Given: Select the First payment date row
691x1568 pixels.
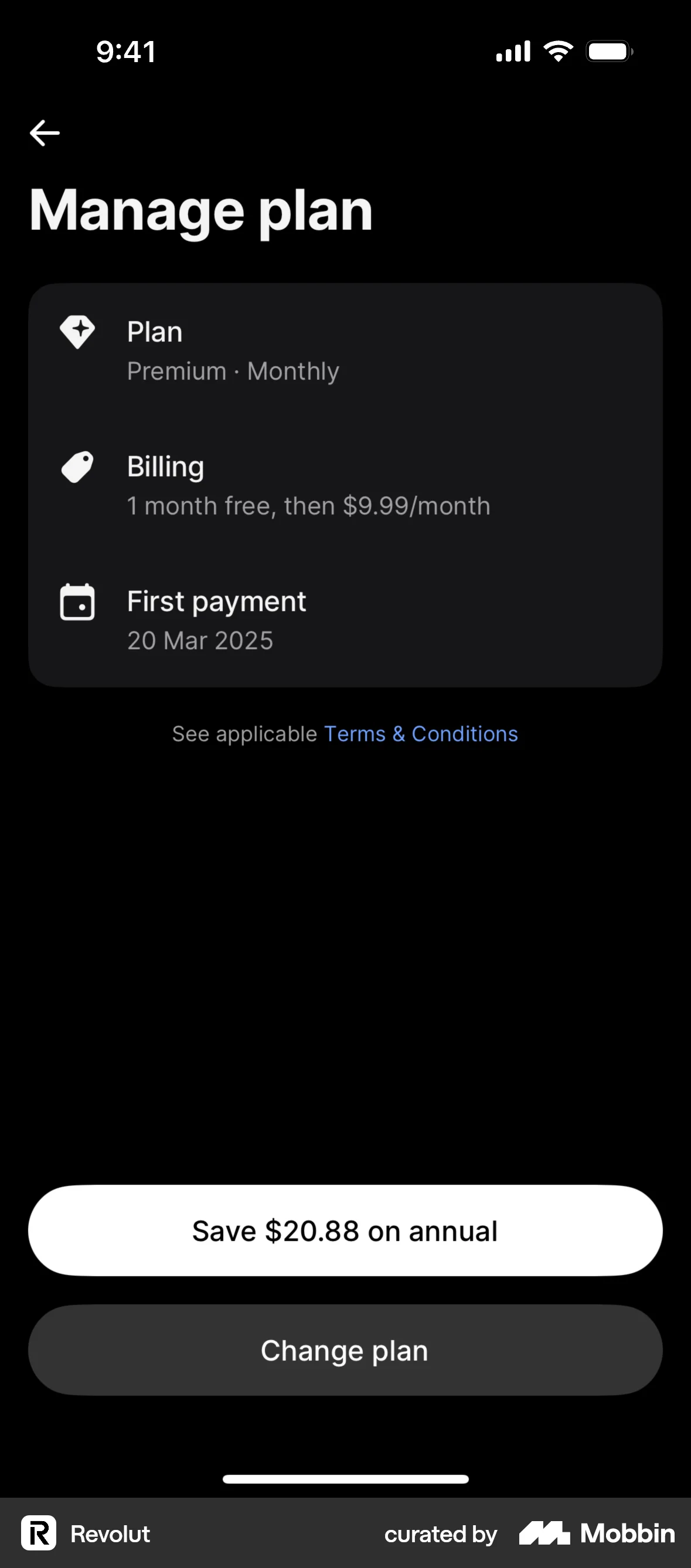Looking at the screenshot, I should pos(345,619).
